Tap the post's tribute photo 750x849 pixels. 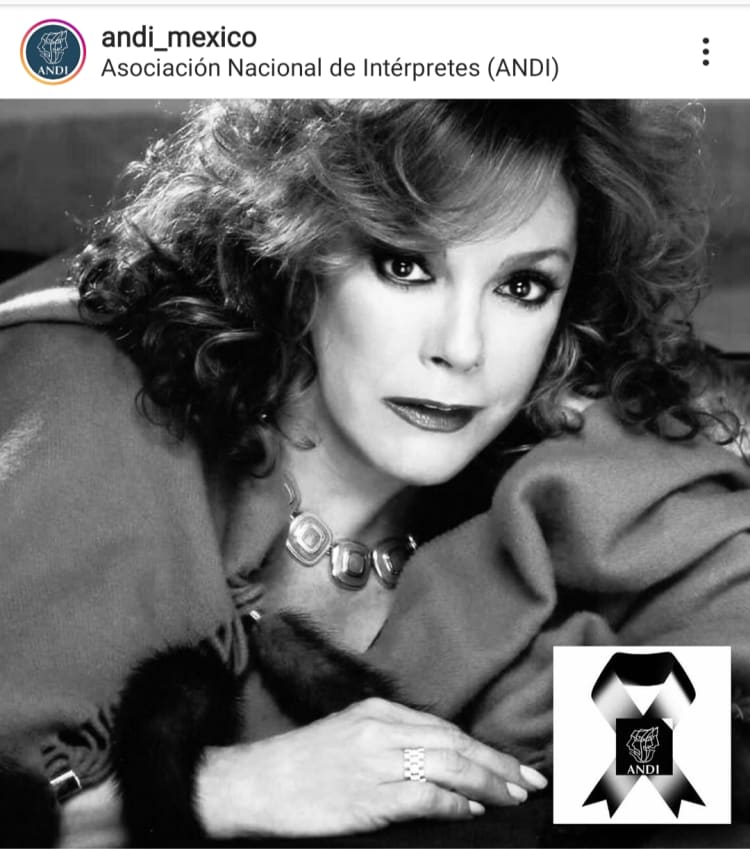(375, 470)
